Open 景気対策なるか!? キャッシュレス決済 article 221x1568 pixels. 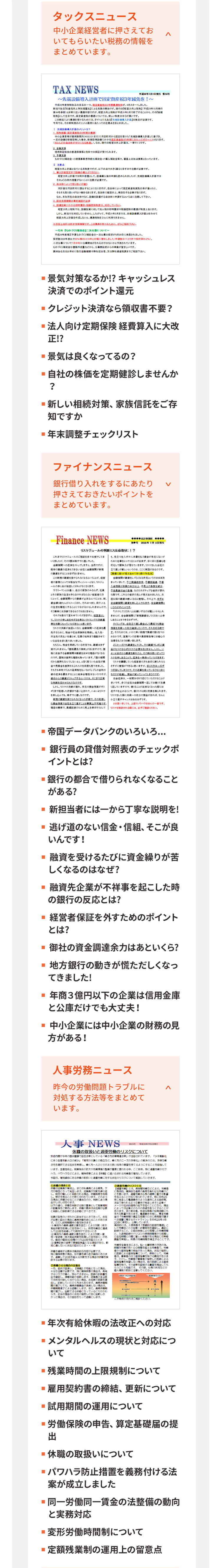click(112, 285)
